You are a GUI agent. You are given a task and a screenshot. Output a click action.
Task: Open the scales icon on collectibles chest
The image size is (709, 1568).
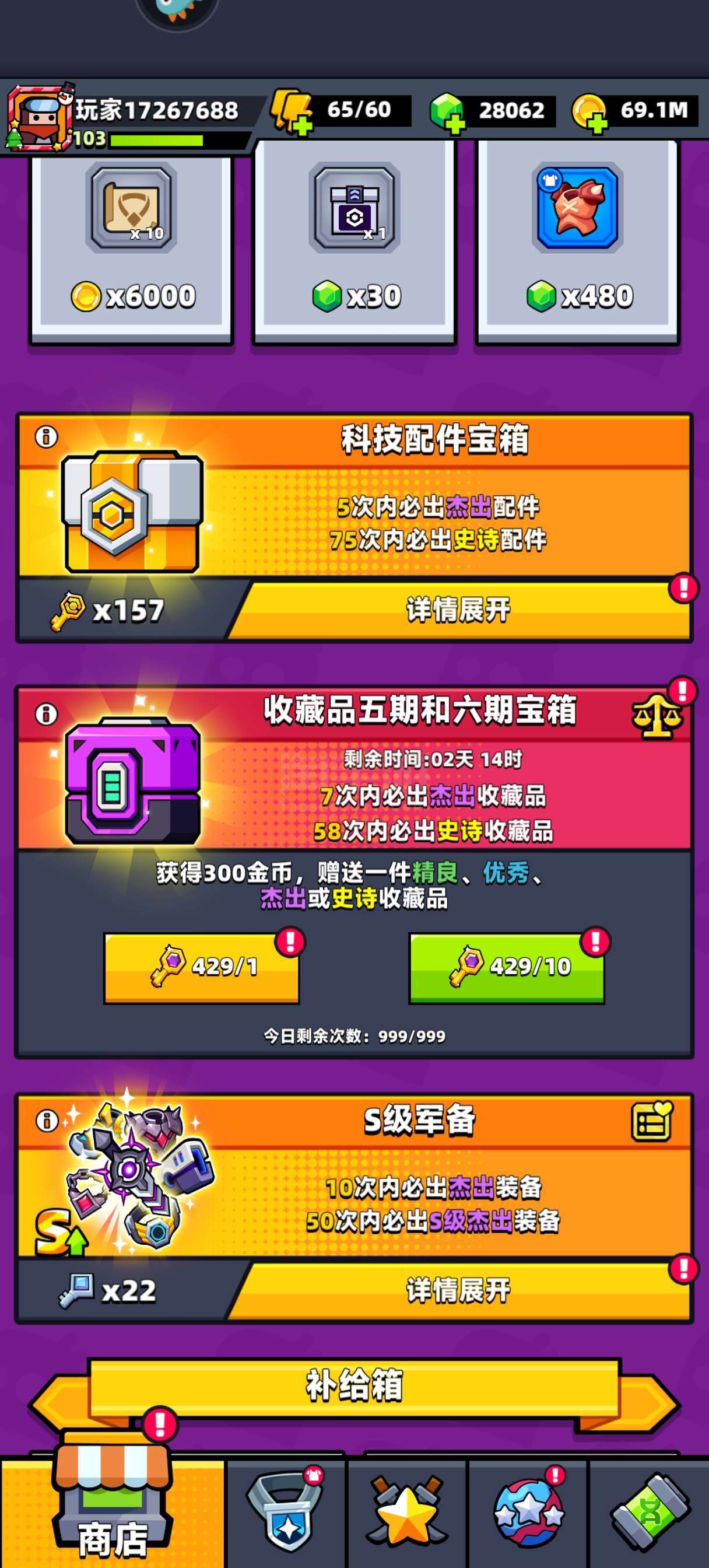click(x=657, y=716)
